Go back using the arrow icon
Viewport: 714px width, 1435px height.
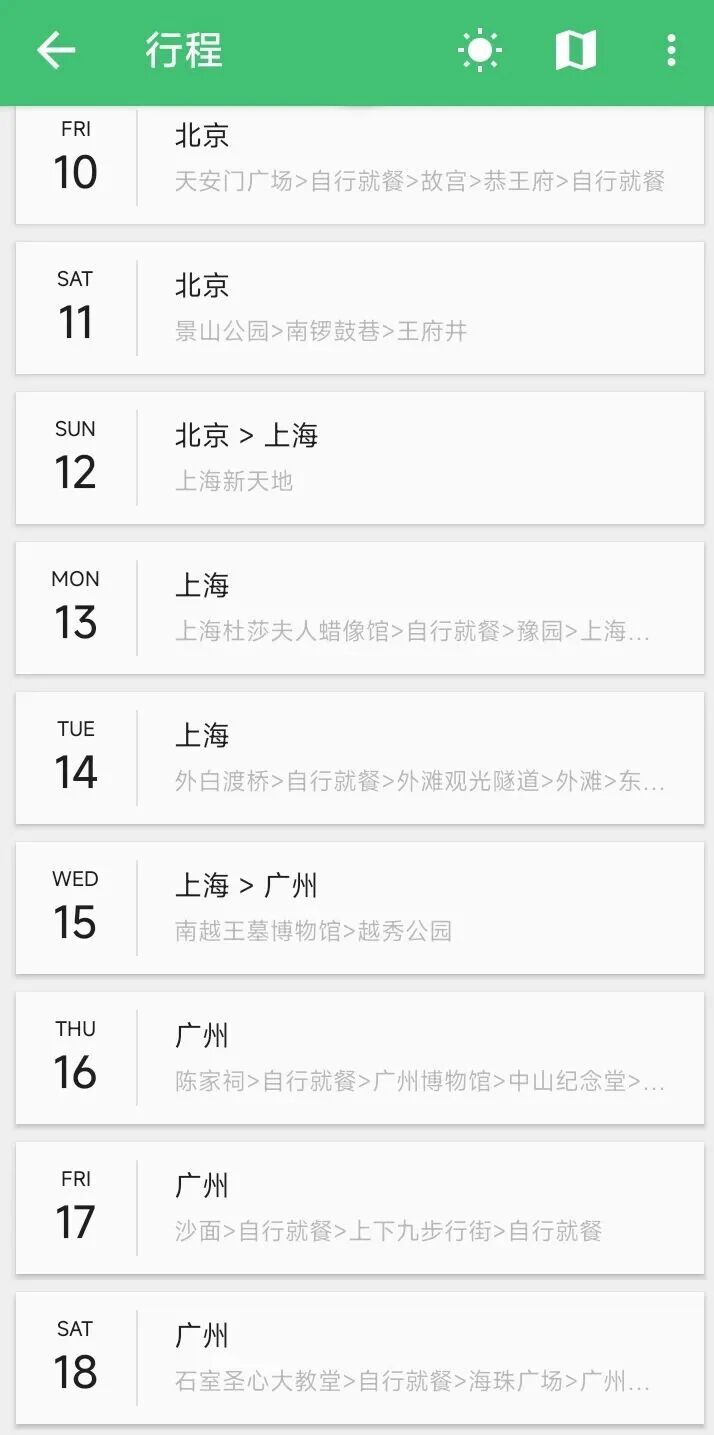[x=56, y=50]
